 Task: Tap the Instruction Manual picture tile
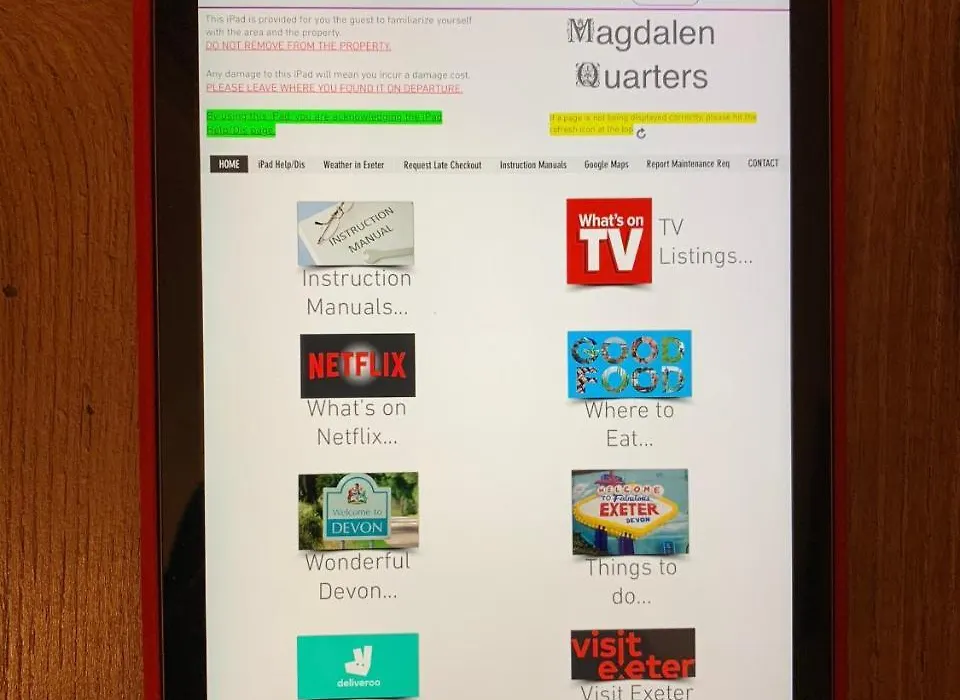(355, 233)
